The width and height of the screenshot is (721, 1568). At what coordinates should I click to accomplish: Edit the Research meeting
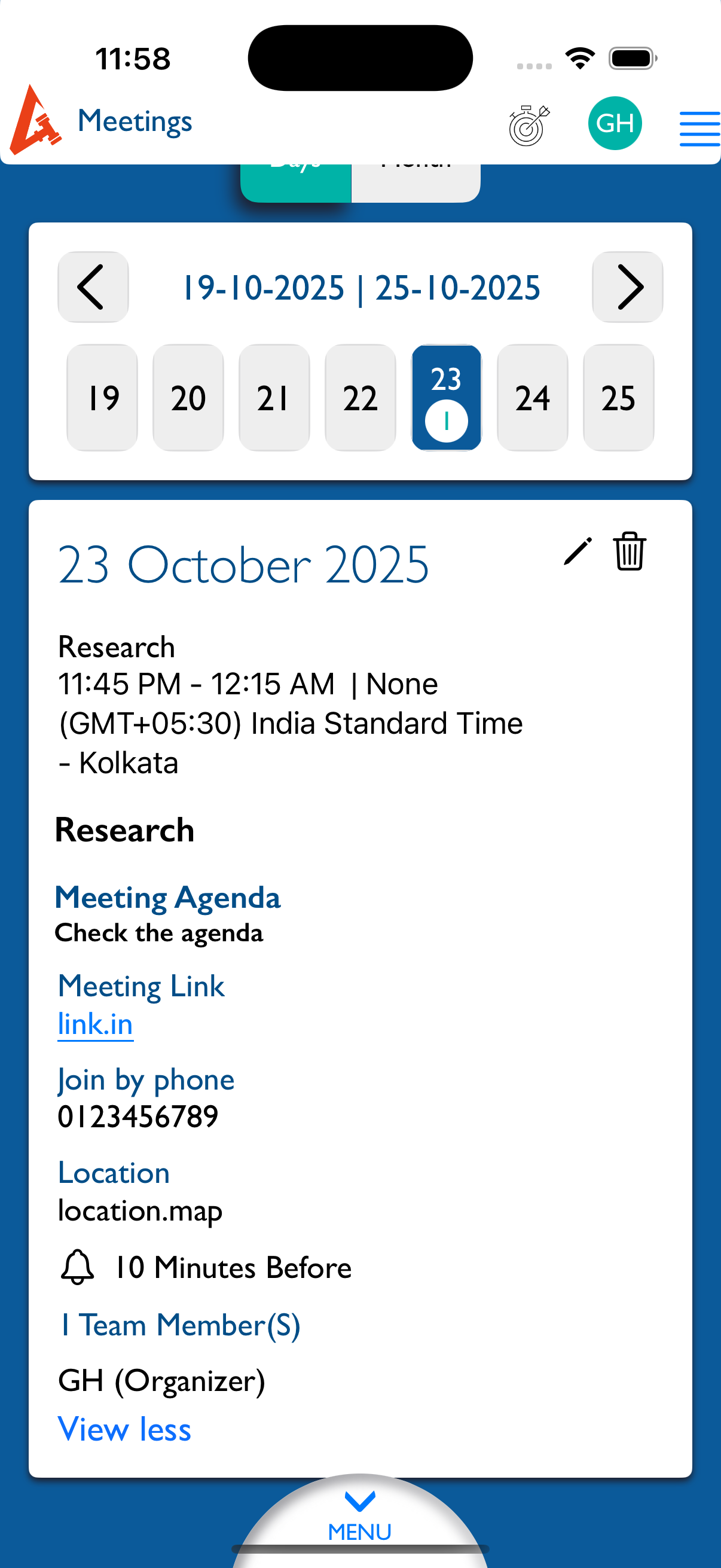(x=577, y=551)
